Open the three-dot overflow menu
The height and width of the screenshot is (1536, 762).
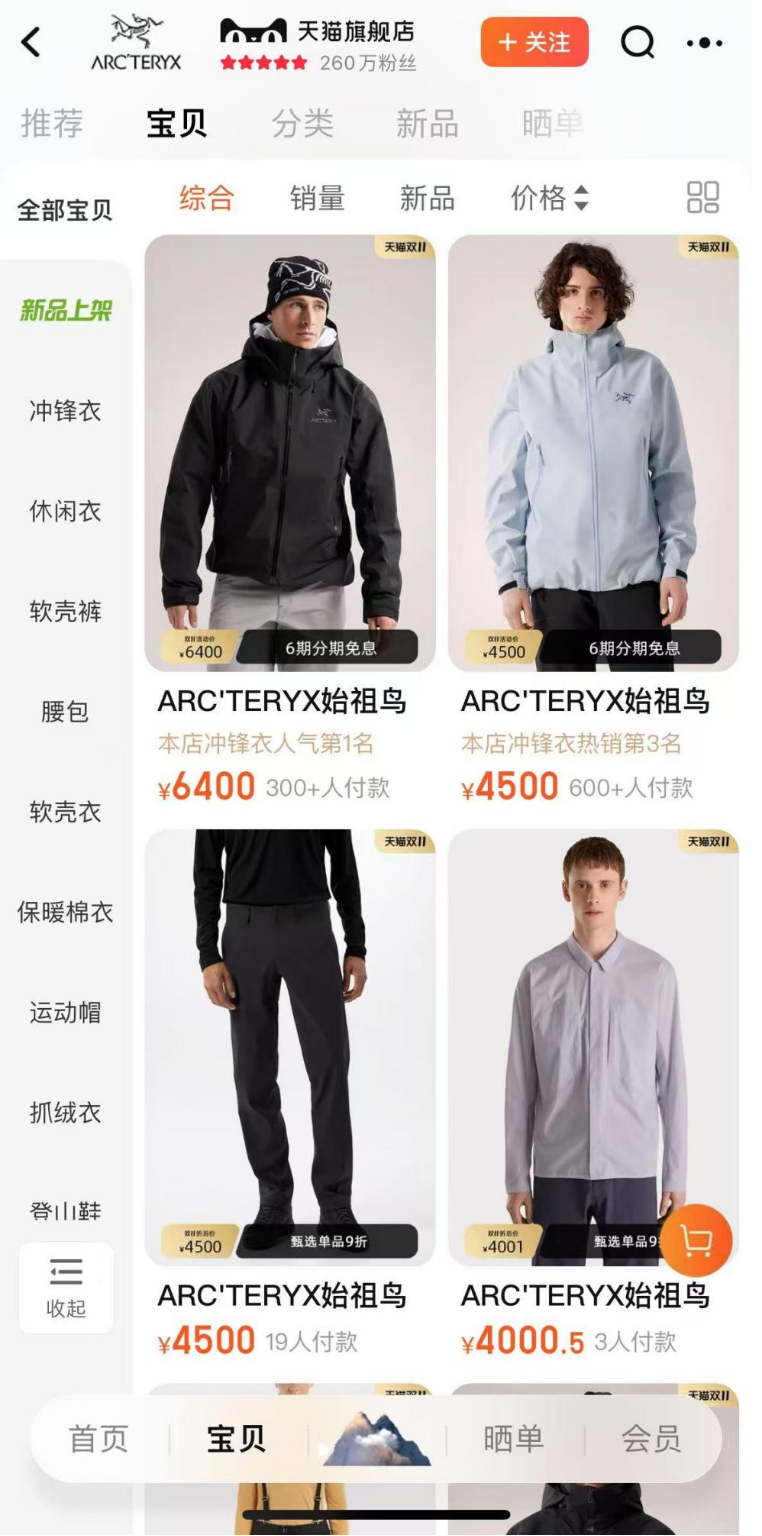click(704, 43)
